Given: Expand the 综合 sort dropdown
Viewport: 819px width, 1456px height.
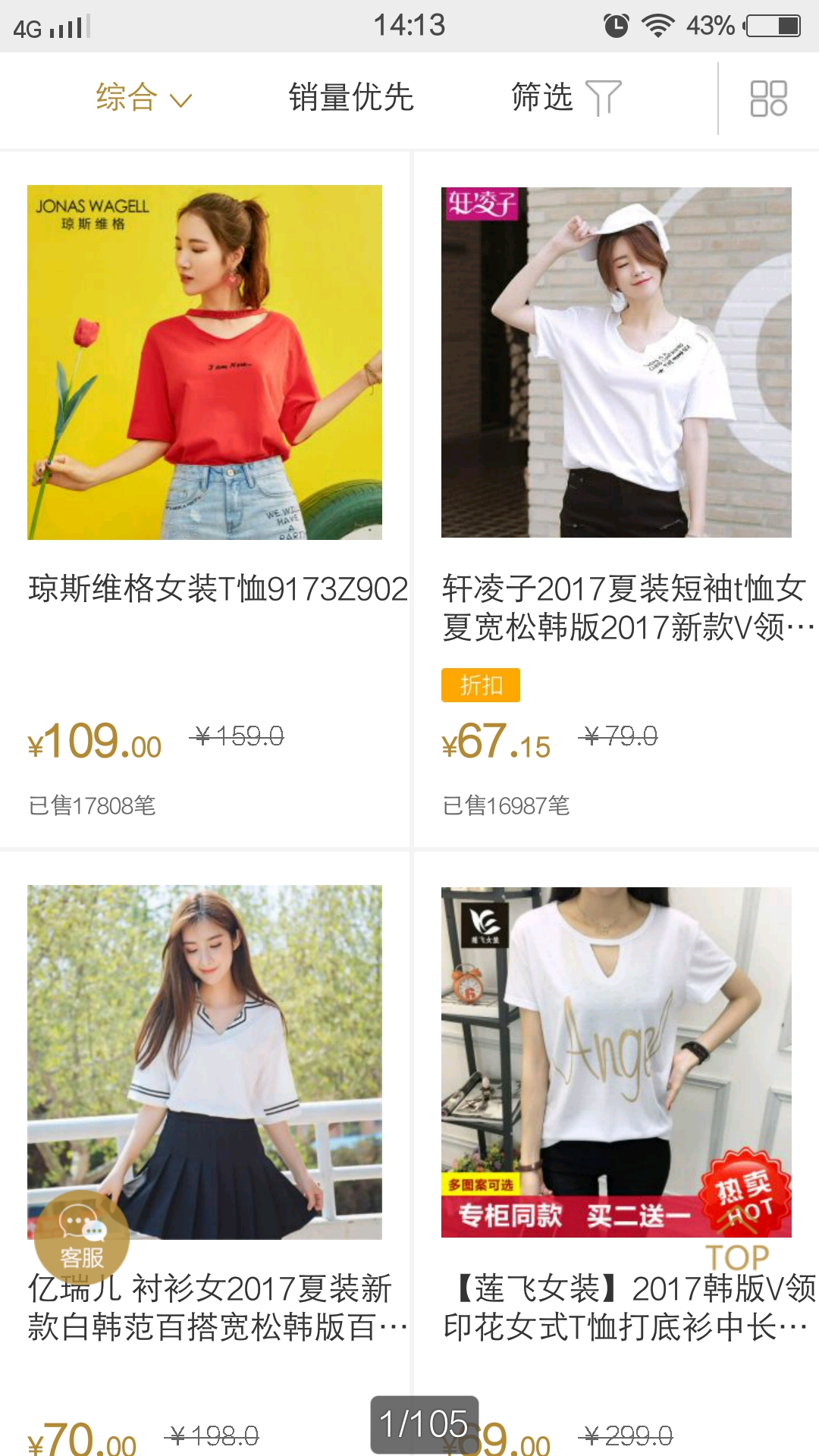Looking at the screenshot, I should pos(143,98).
